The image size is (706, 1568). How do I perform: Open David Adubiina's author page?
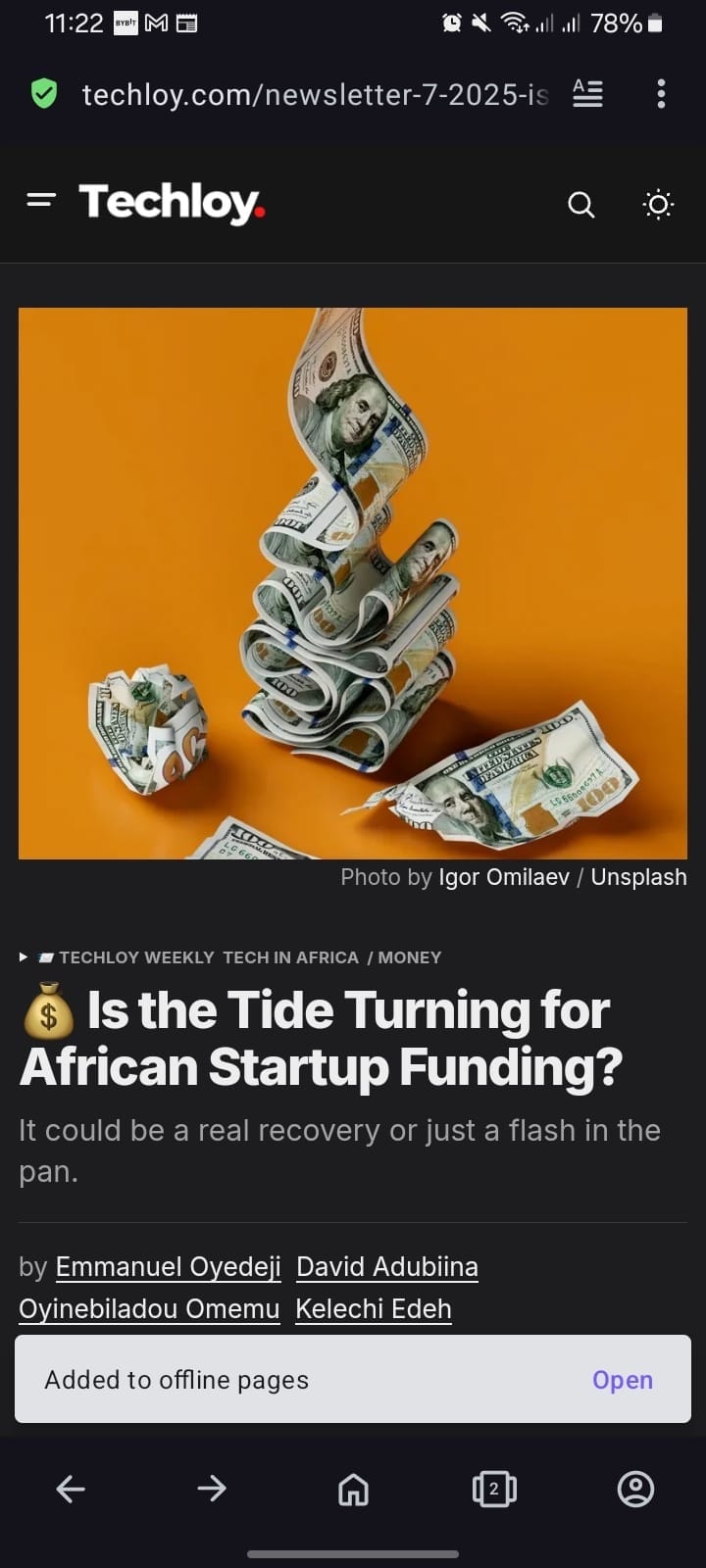click(x=386, y=1267)
